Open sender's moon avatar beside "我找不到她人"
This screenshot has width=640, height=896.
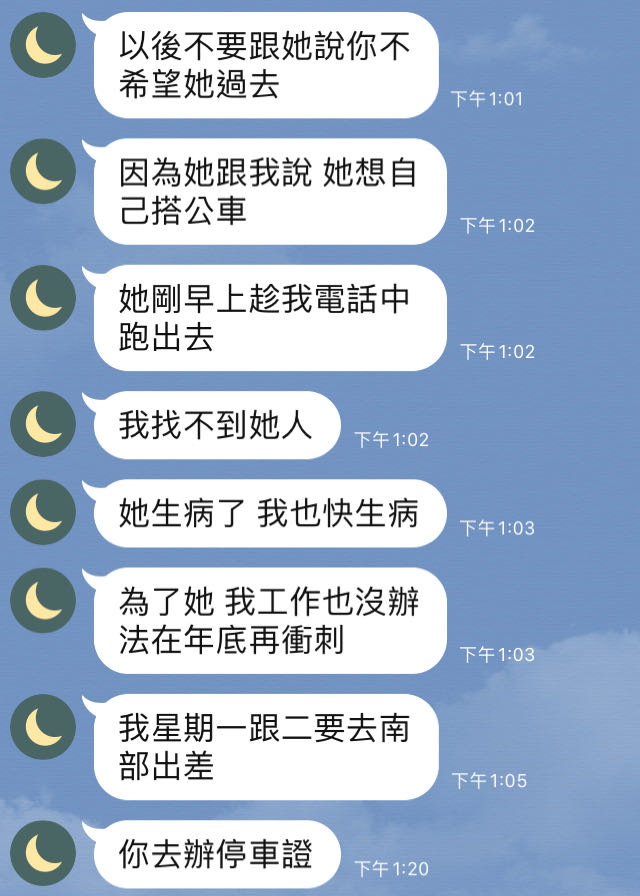coord(43,425)
